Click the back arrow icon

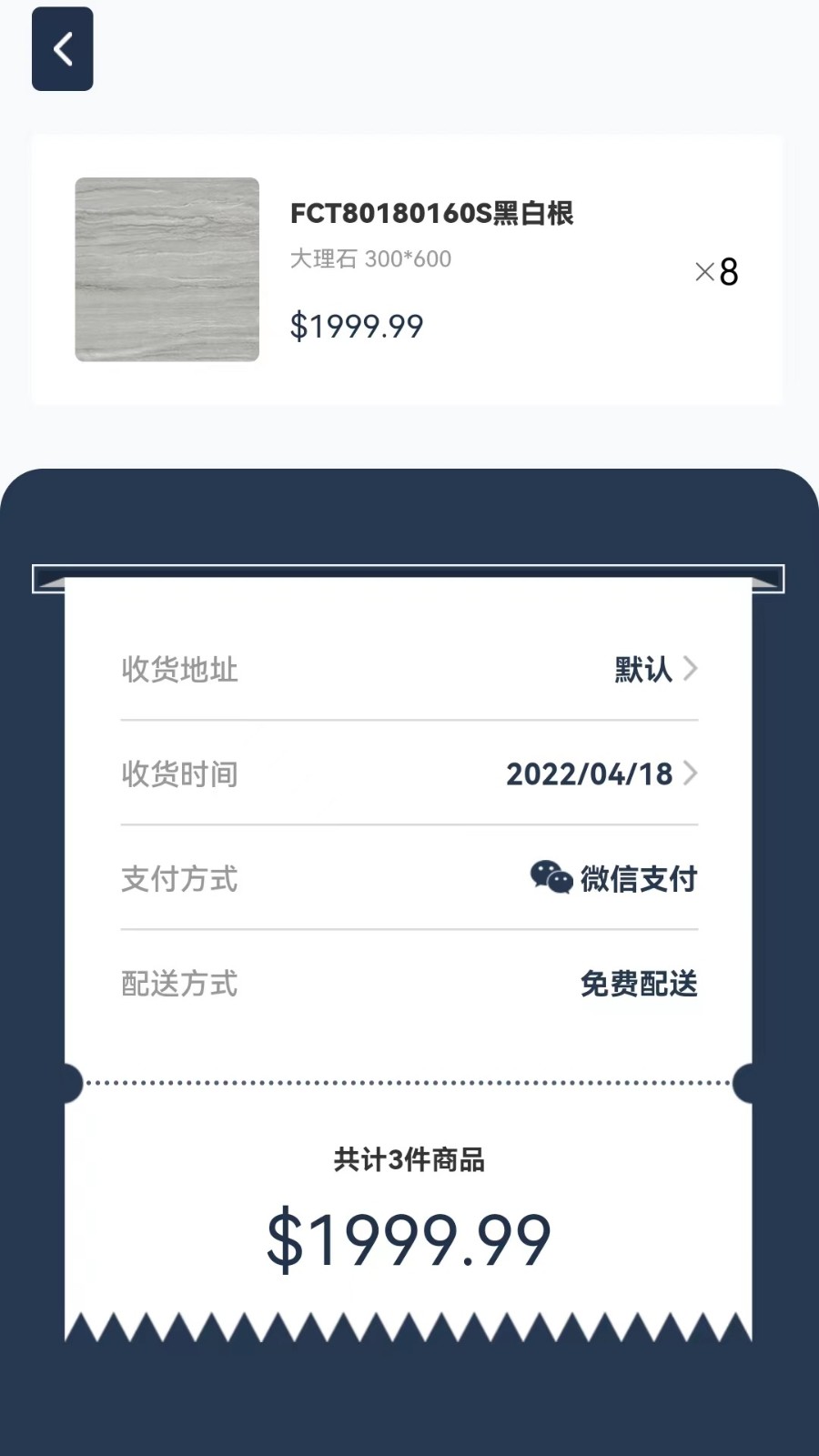click(x=62, y=49)
